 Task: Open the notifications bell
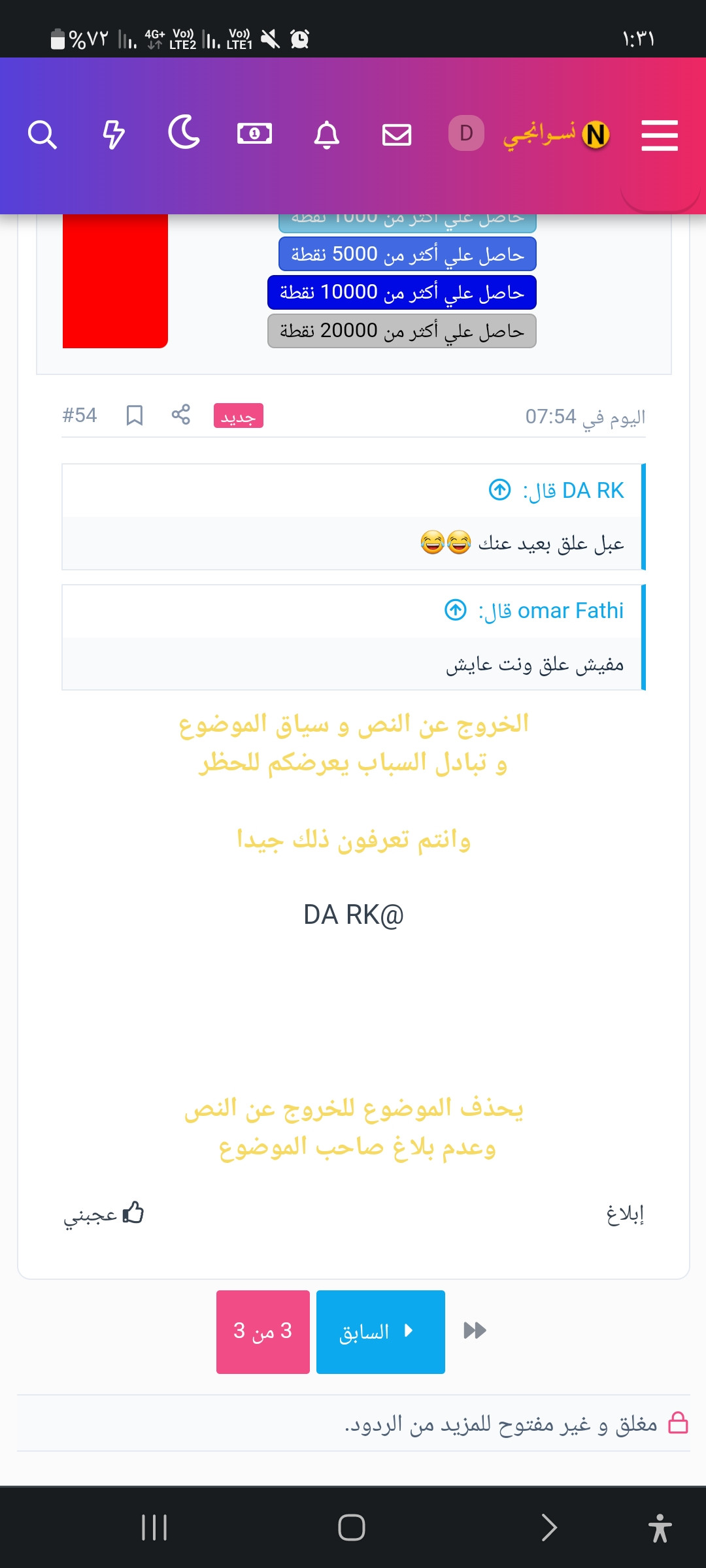pos(327,135)
